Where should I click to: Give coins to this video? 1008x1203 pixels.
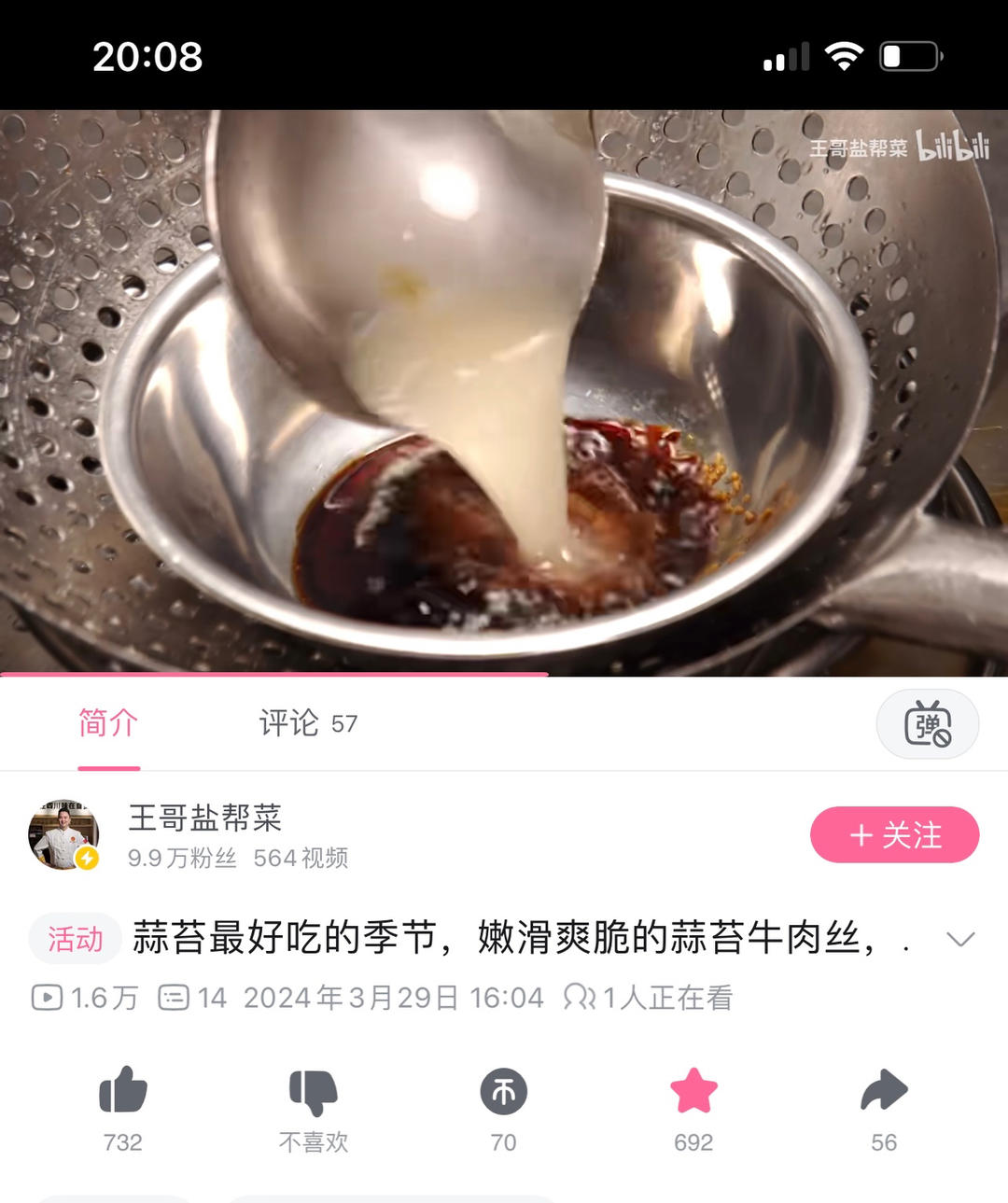tap(504, 1091)
